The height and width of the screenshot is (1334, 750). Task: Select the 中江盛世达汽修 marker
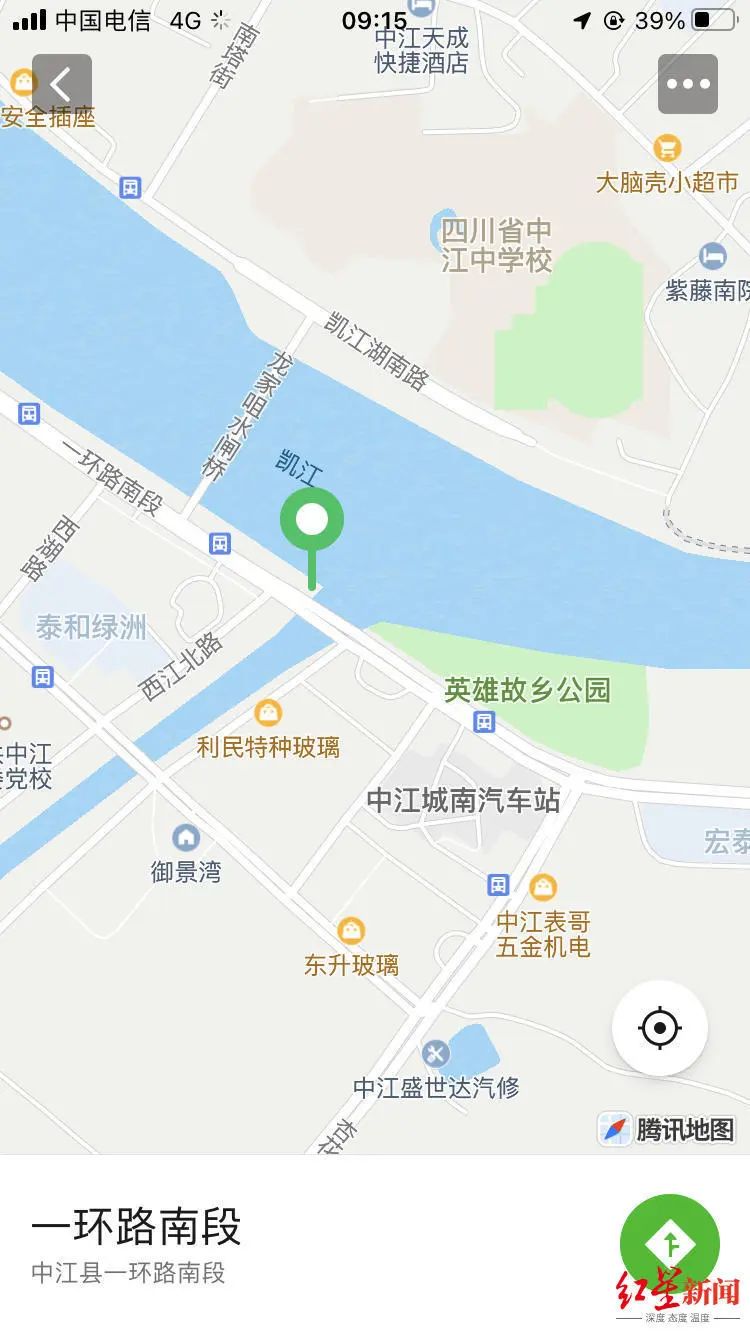pyautogui.click(x=436, y=1053)
